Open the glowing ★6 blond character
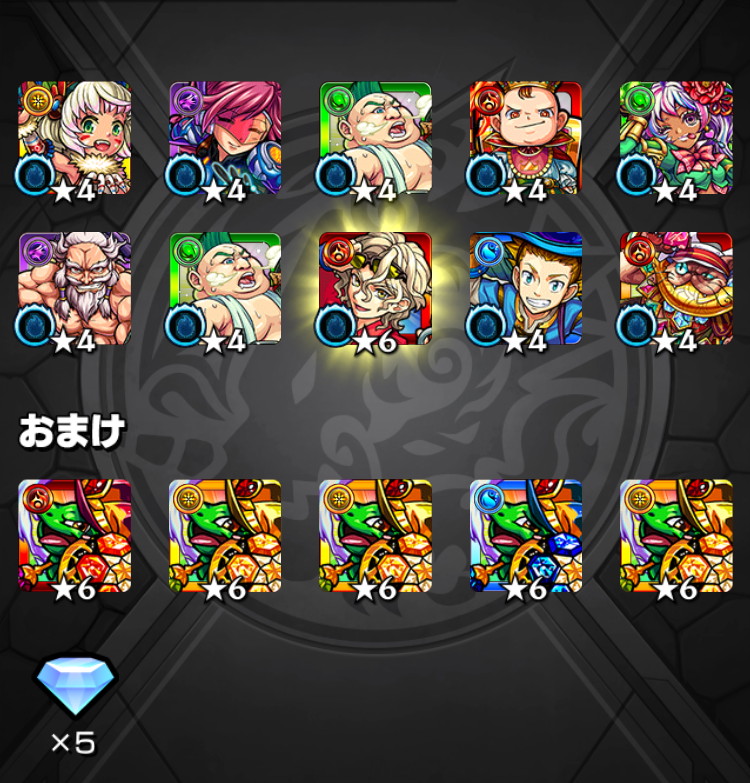The height and width of the screenshot is (783, 750). pyautogui.click(x=375, y=288)
